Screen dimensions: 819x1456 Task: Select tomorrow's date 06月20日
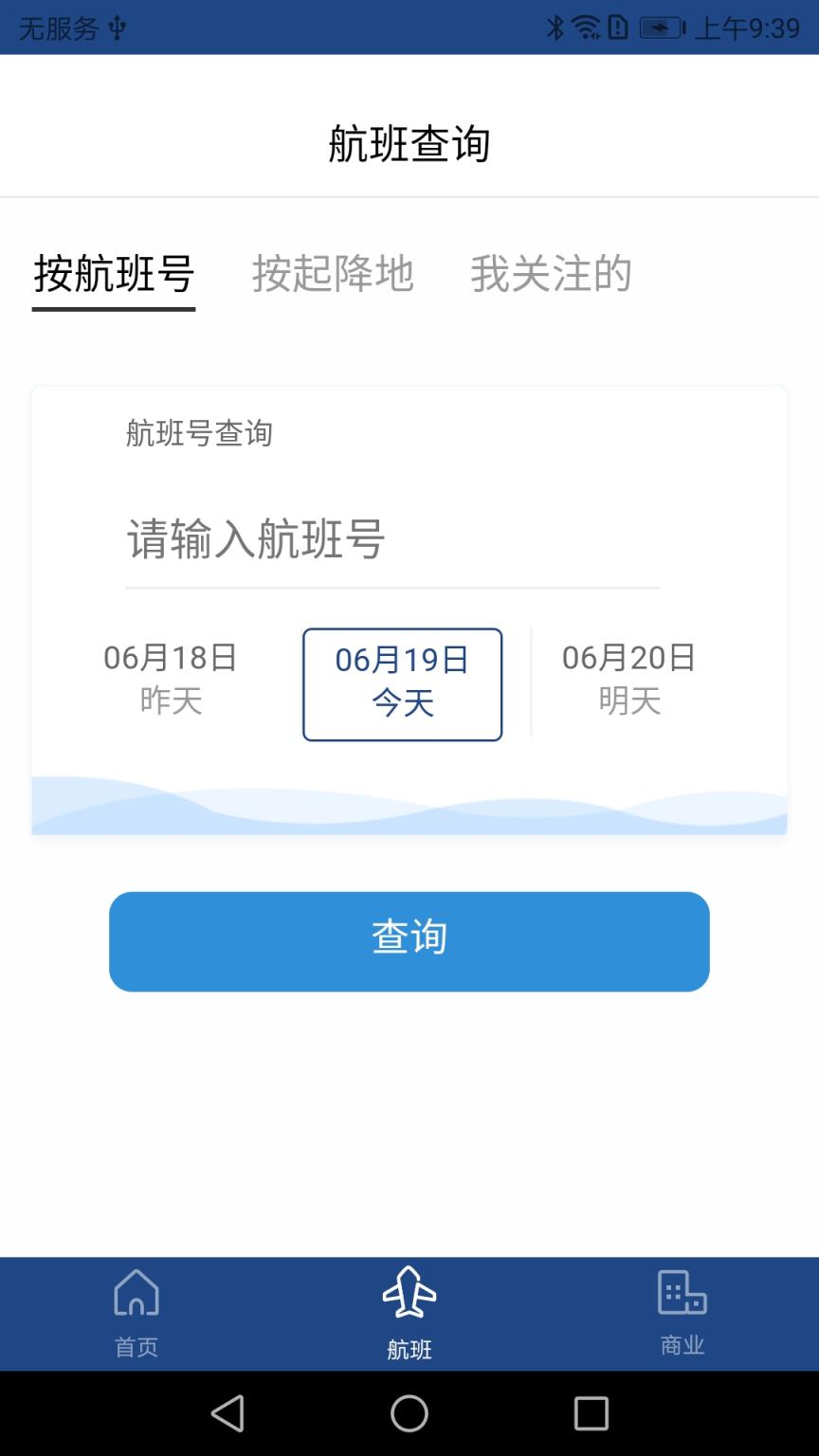628,678
